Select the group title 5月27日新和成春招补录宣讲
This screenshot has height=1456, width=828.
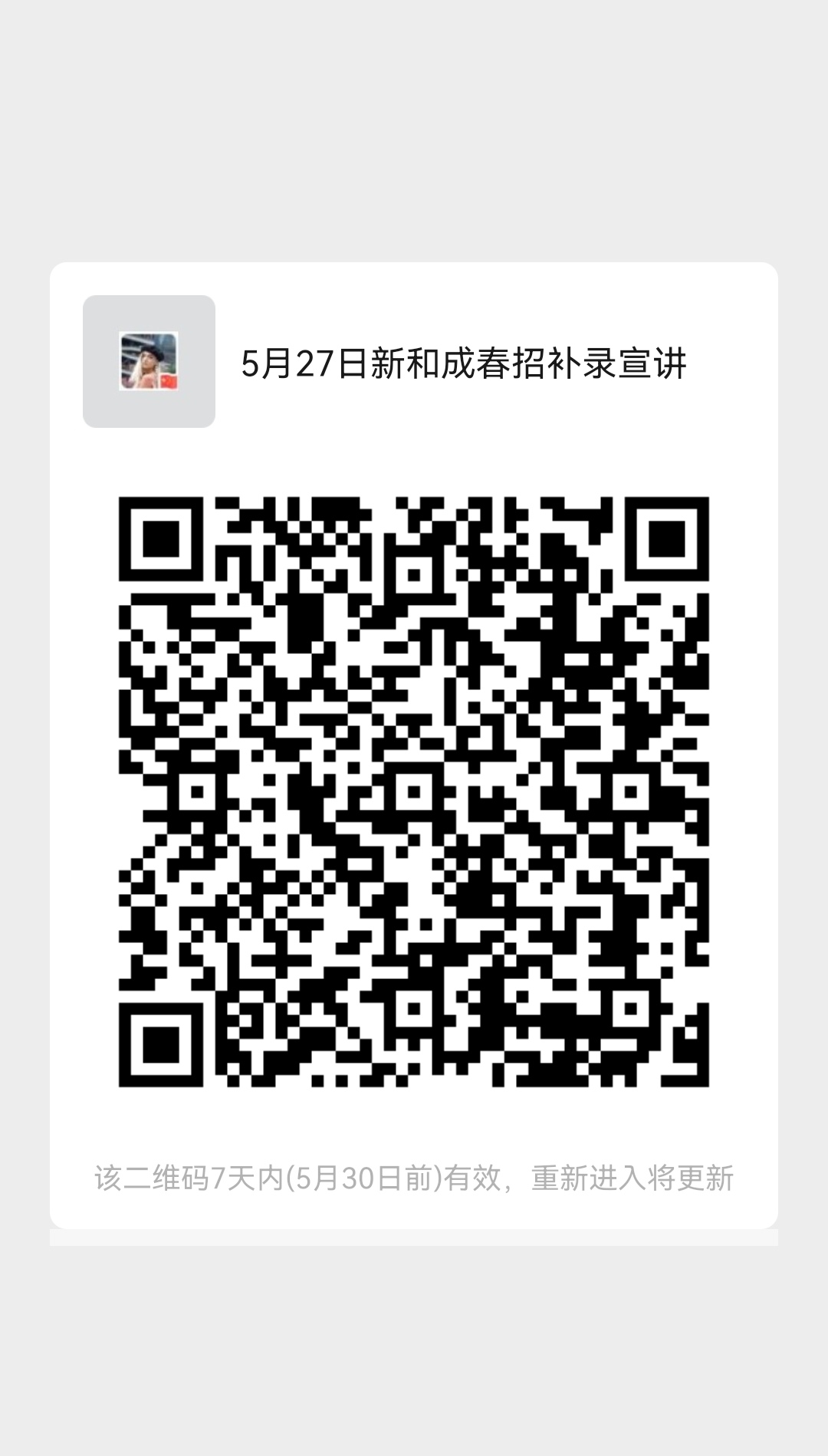pos(465,363)
